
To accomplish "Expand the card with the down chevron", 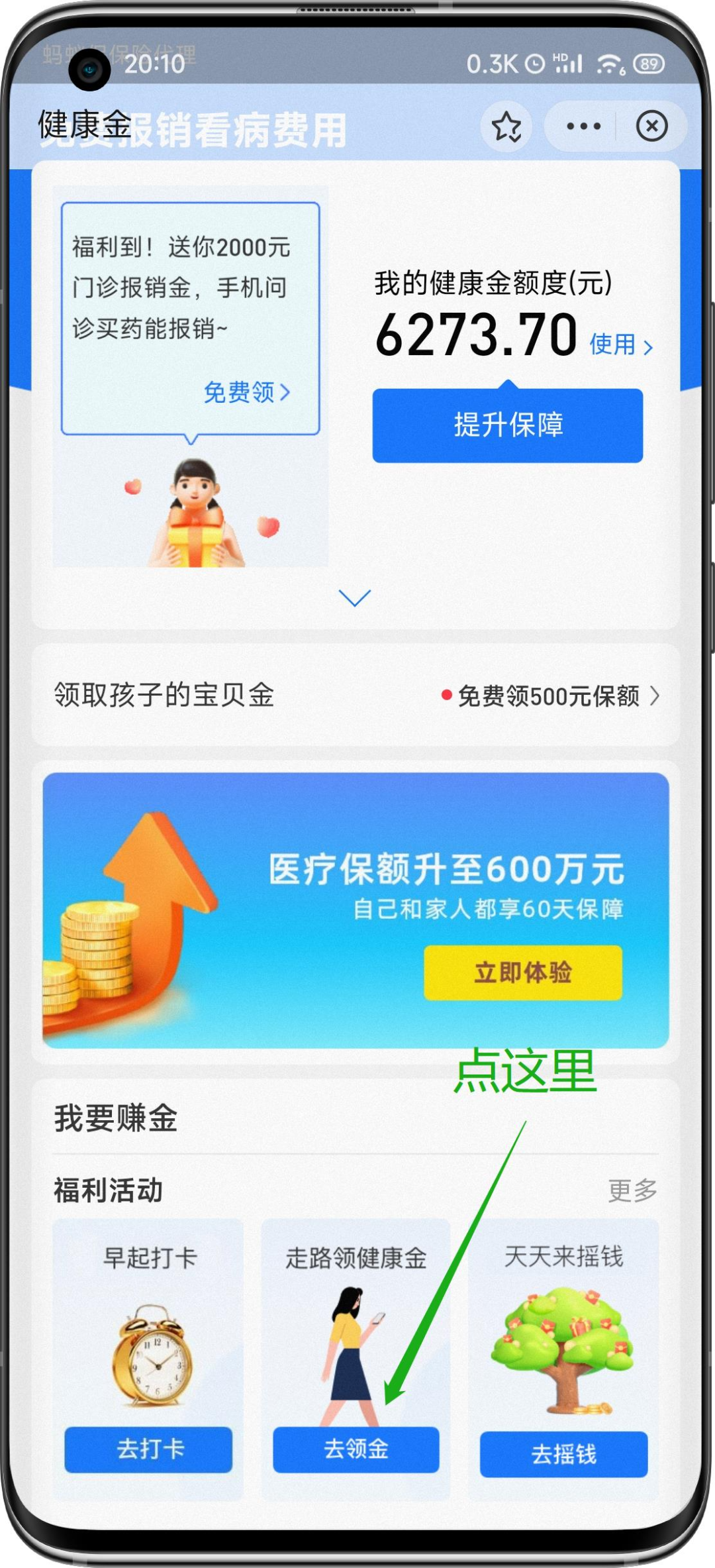I will [x=355, y=598].
